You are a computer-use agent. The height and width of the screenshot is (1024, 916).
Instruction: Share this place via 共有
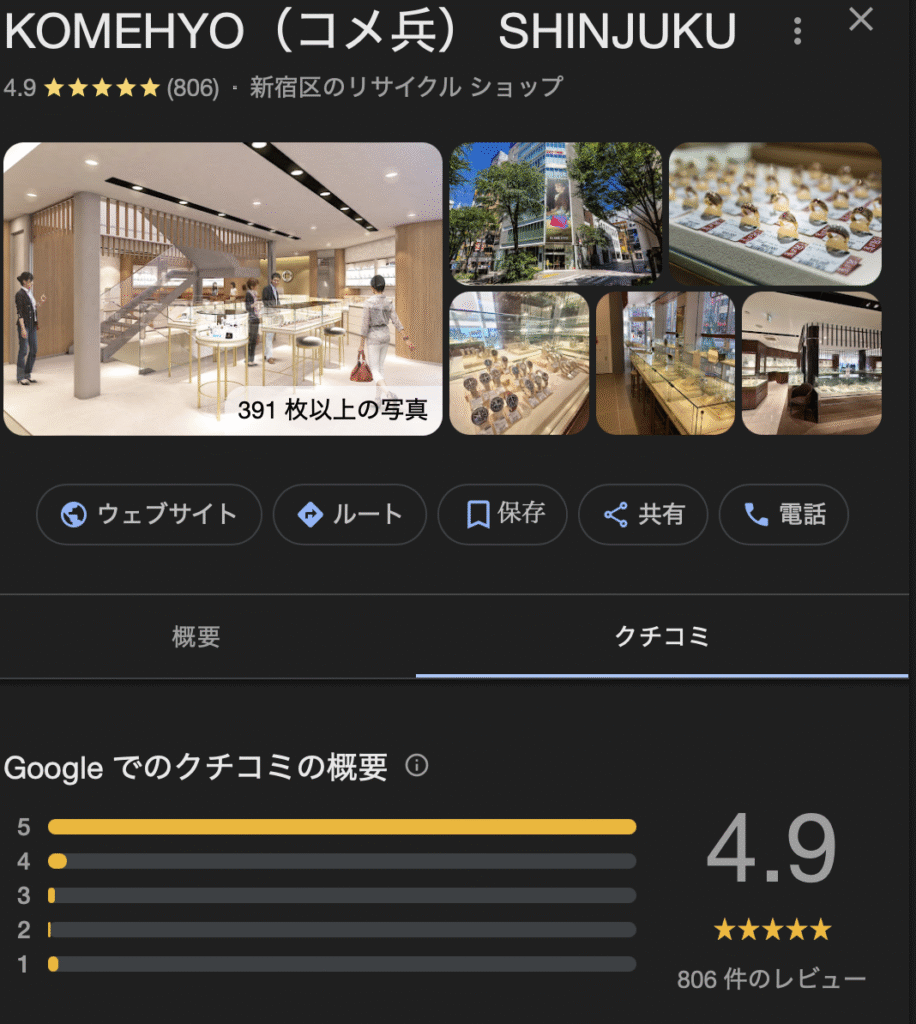coord(643,515)
